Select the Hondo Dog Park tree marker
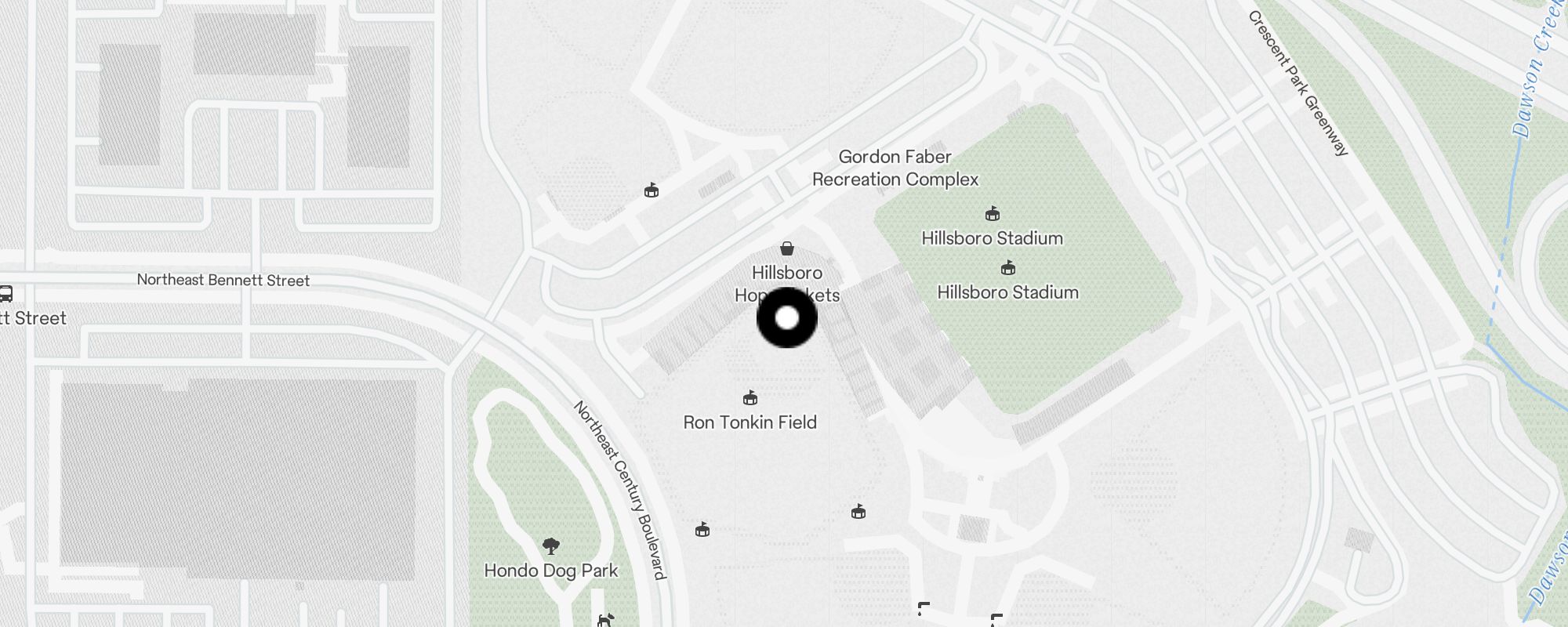 (551, 546)
